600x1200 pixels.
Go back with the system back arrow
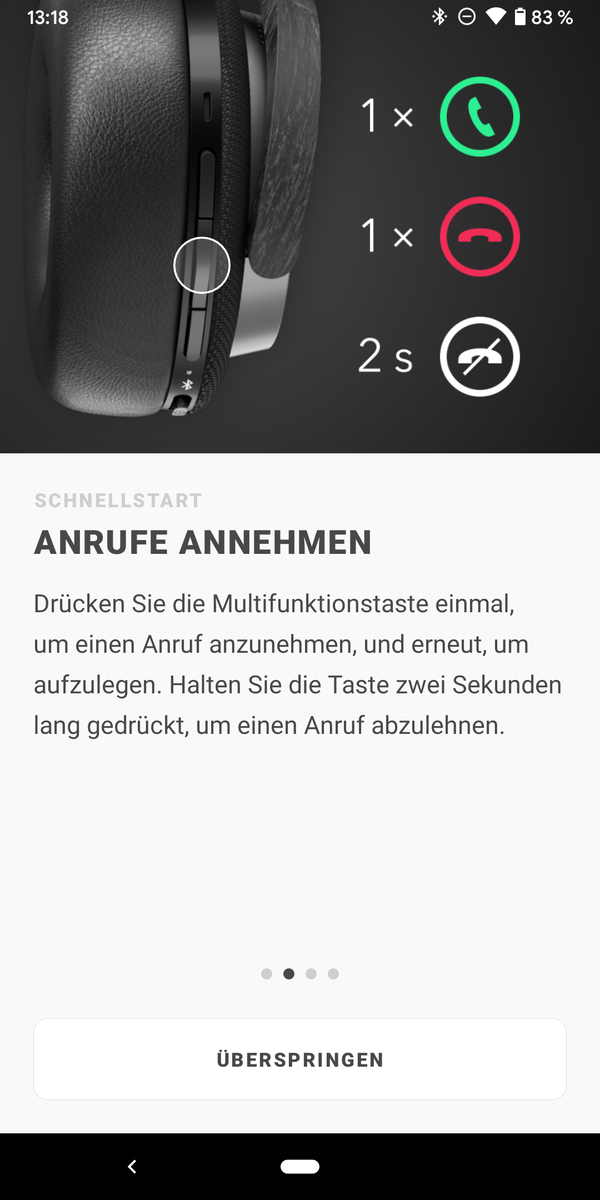132,1166
